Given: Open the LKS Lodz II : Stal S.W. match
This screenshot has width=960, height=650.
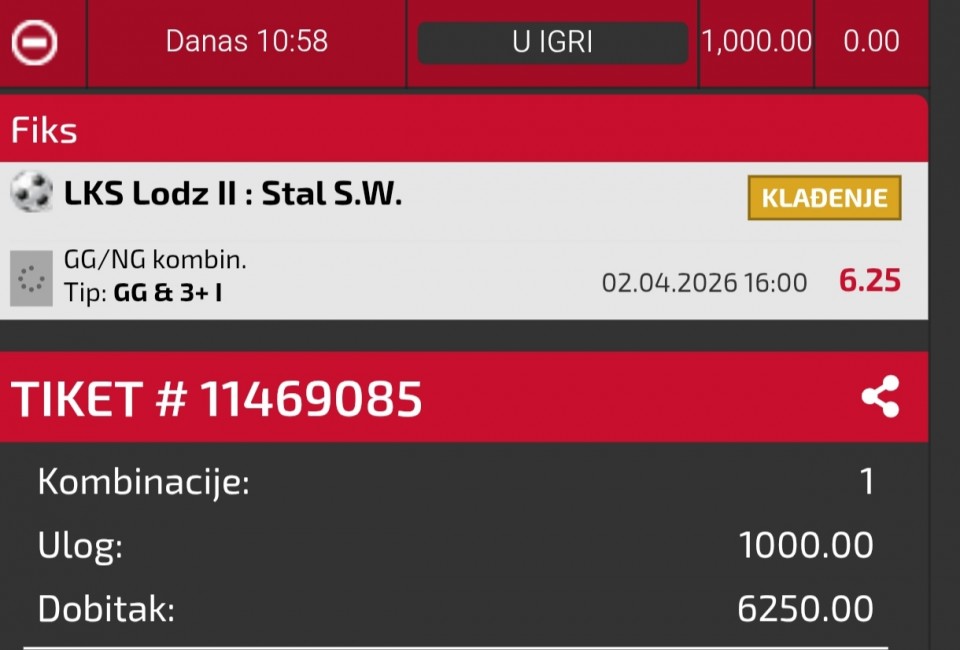Looking at the screenshot, I should pos(233,194).
